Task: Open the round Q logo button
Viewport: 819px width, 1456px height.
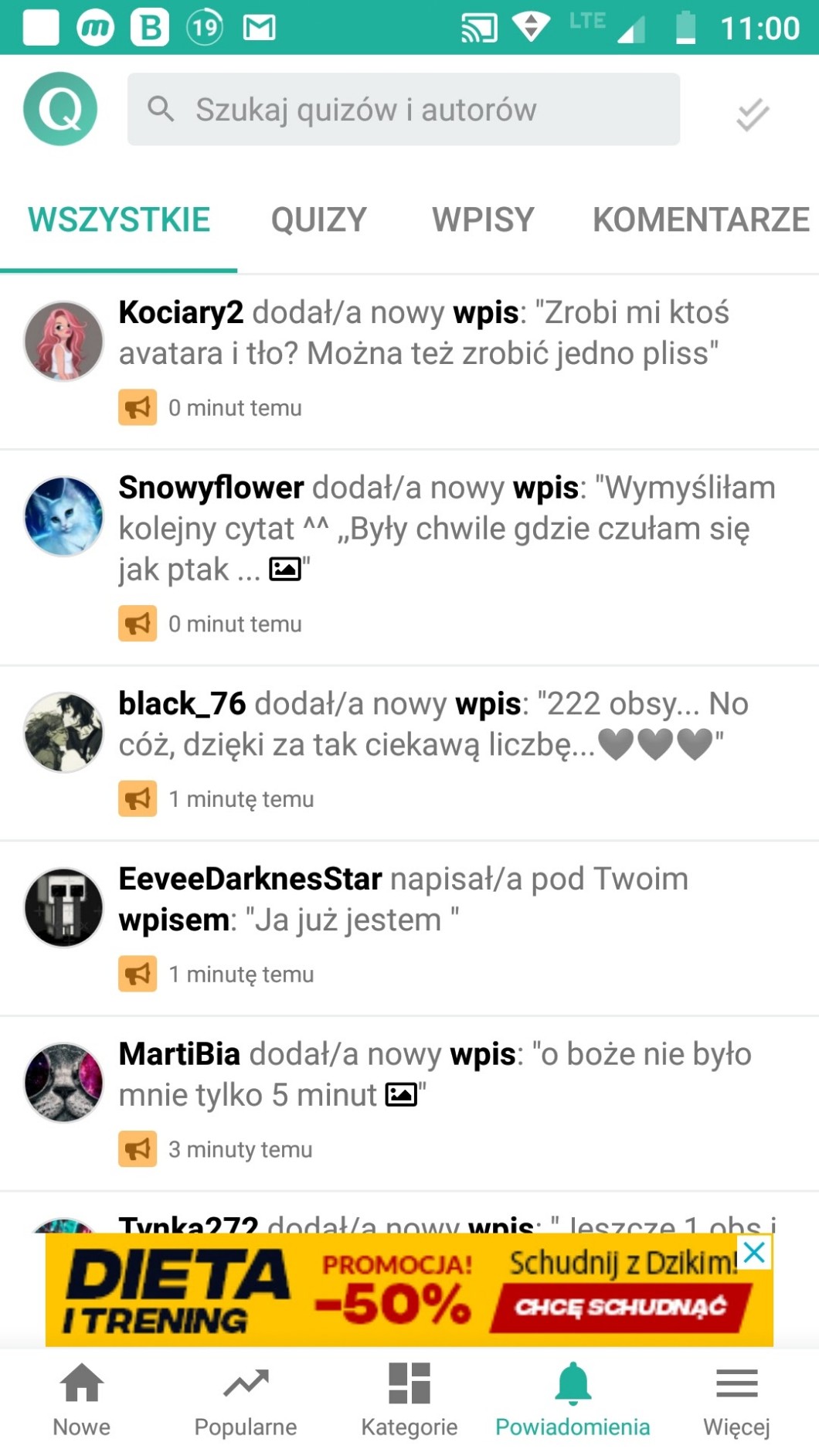Action: pos(60,109)
